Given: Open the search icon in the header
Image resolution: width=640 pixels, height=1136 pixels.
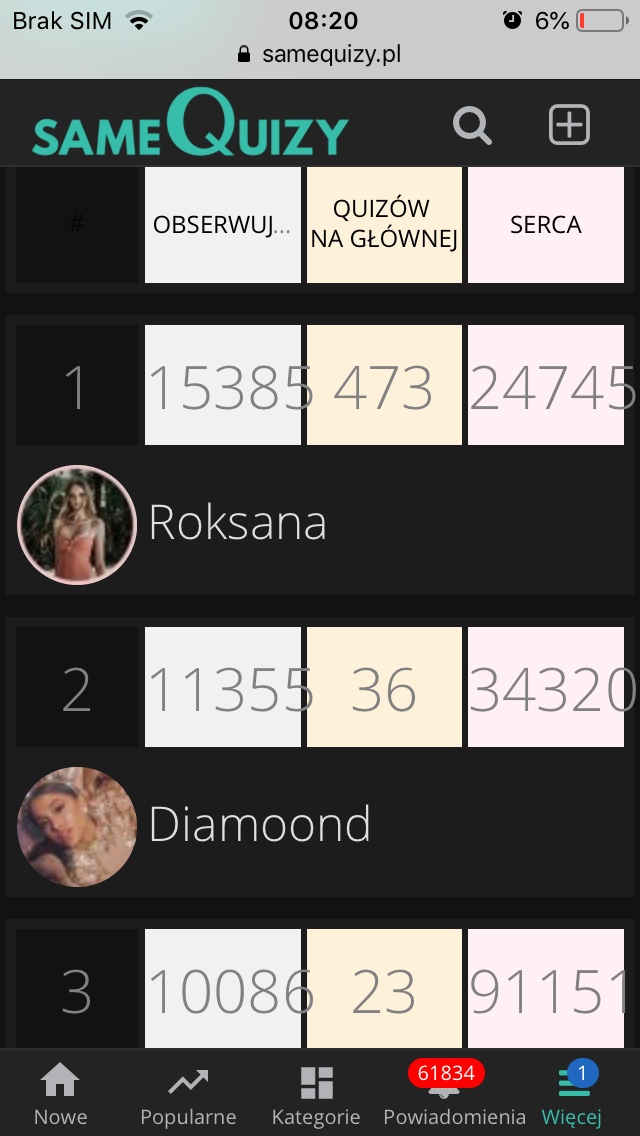Looking at the screenshot, I should pyautogui.click(x=472, y=126).
